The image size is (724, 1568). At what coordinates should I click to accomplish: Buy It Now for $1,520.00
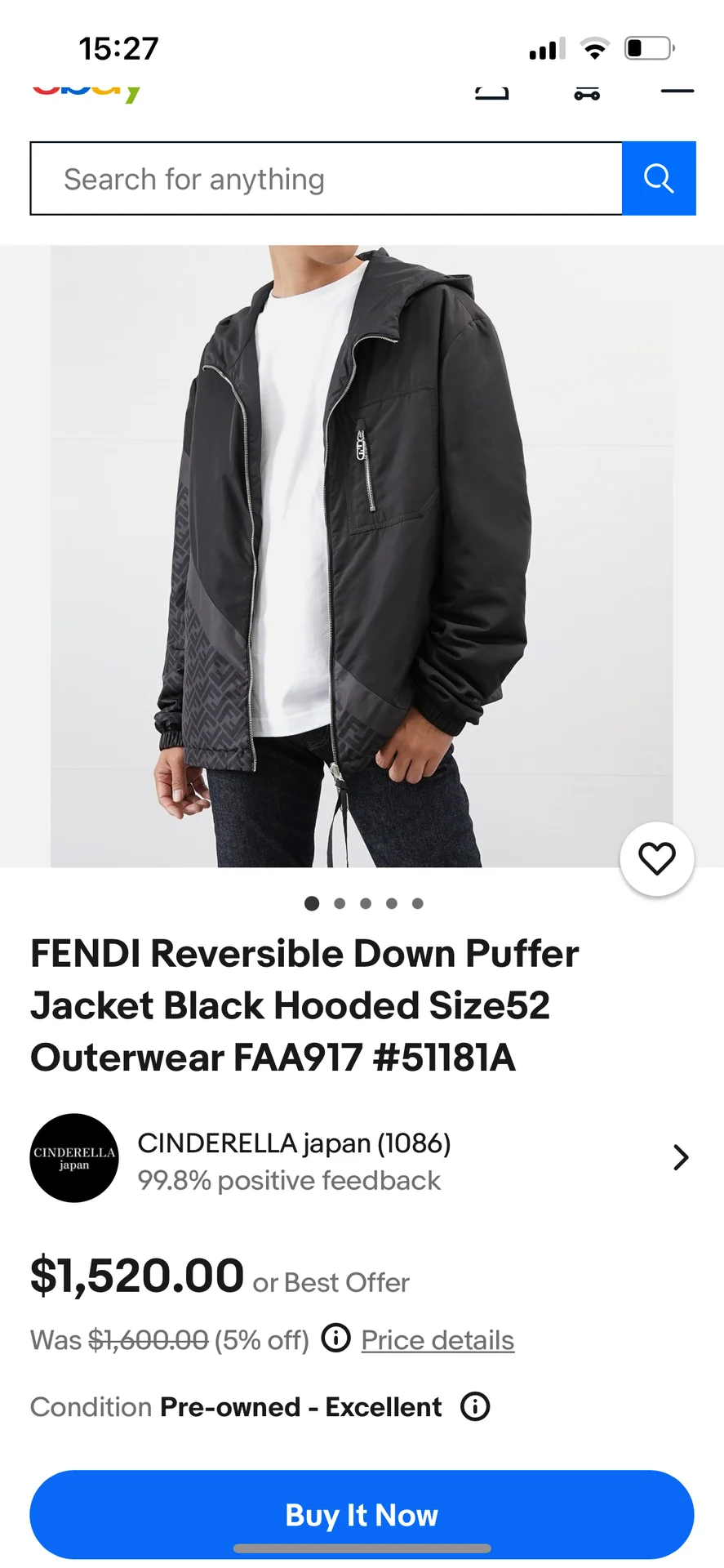362,1515
